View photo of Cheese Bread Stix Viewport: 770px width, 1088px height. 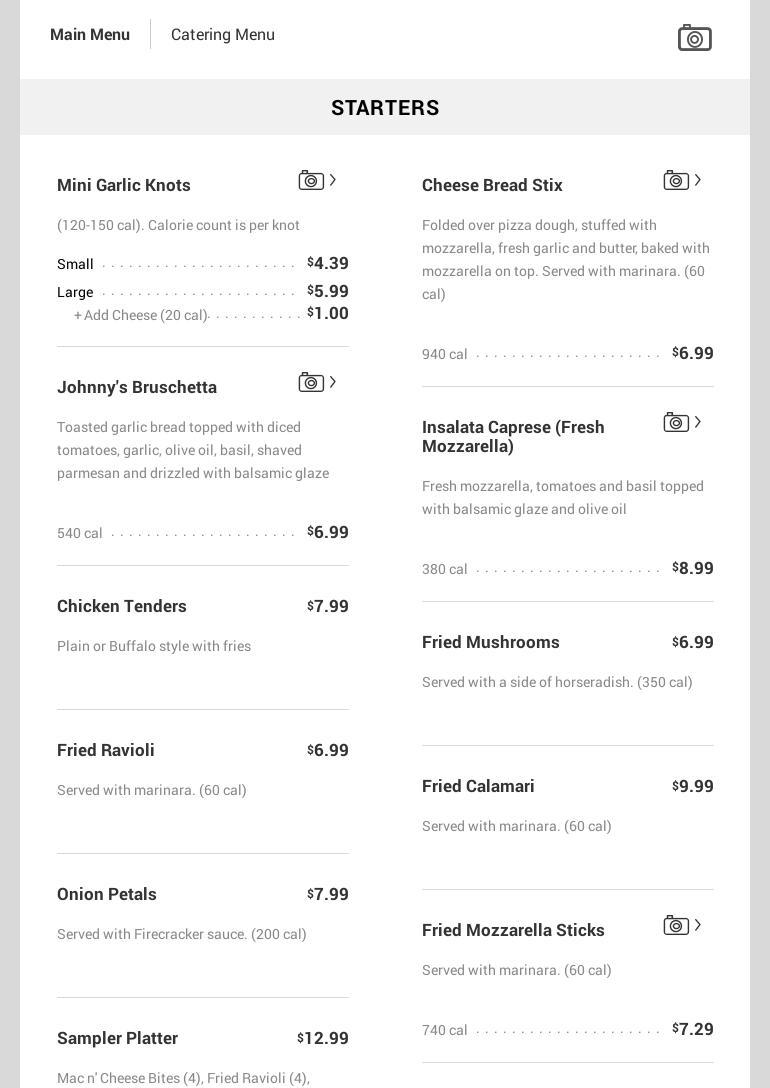coord(682,180)
